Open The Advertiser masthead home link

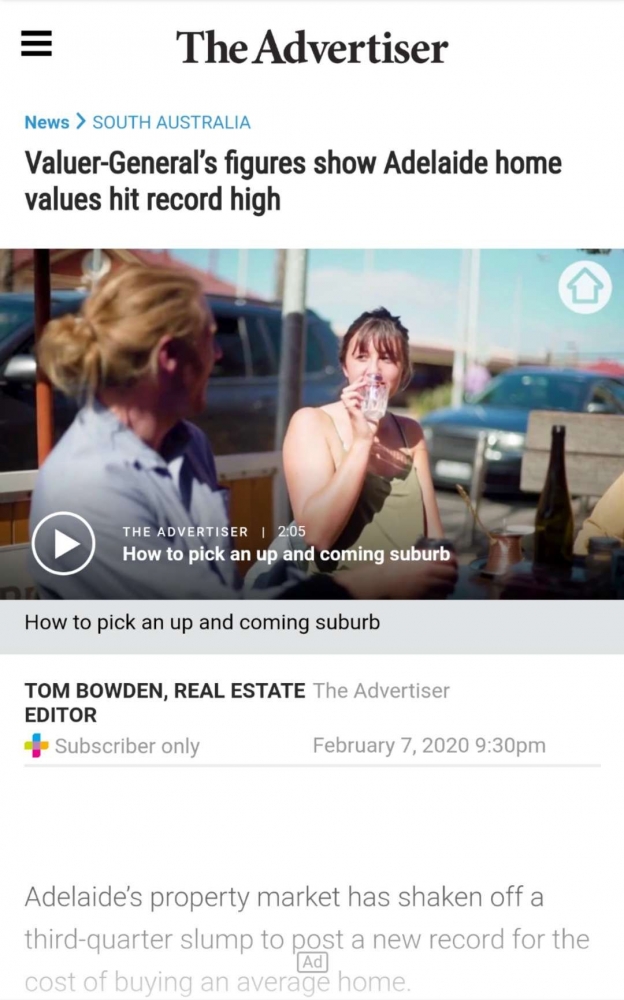[x=312, y=46]
